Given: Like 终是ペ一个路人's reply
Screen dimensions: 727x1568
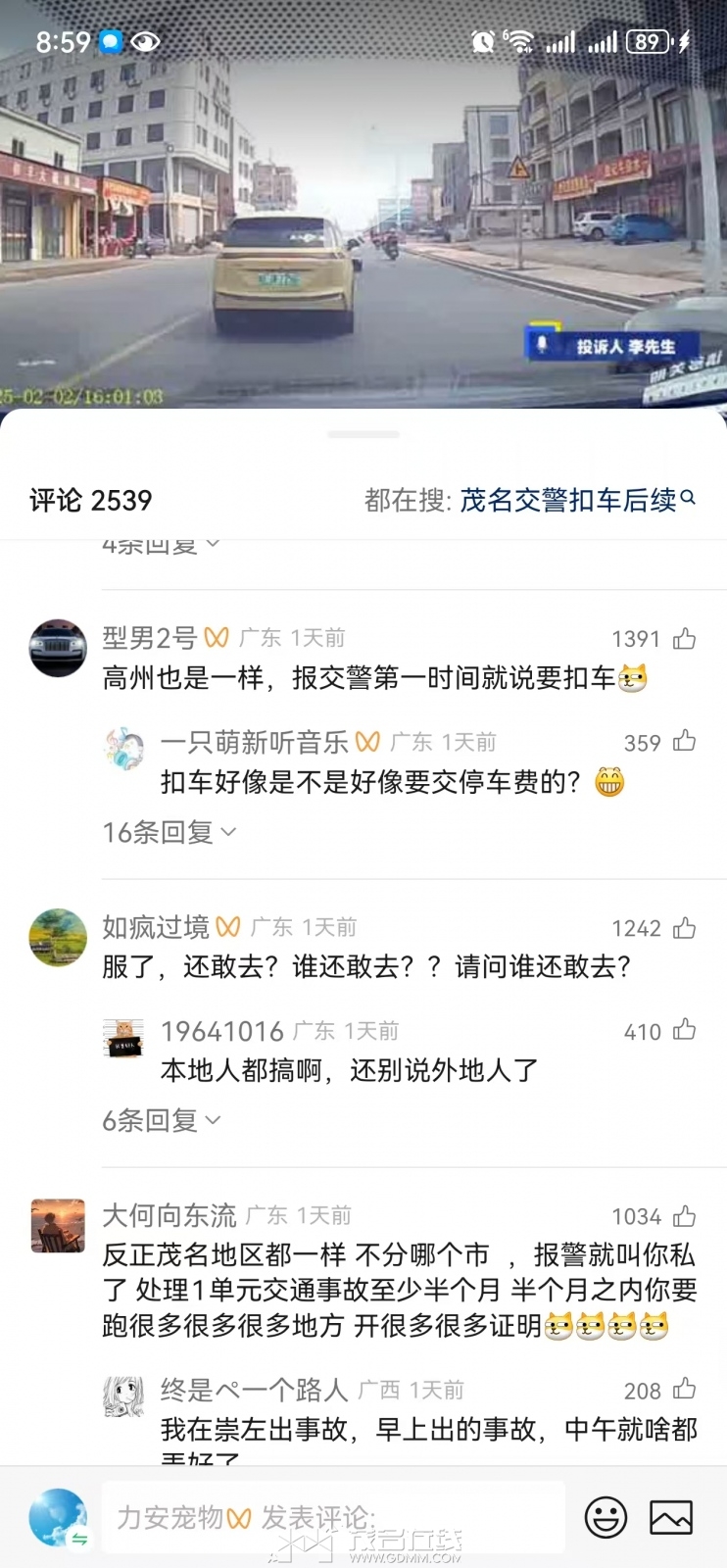Looking at the screenshot, I should 684,1390.
